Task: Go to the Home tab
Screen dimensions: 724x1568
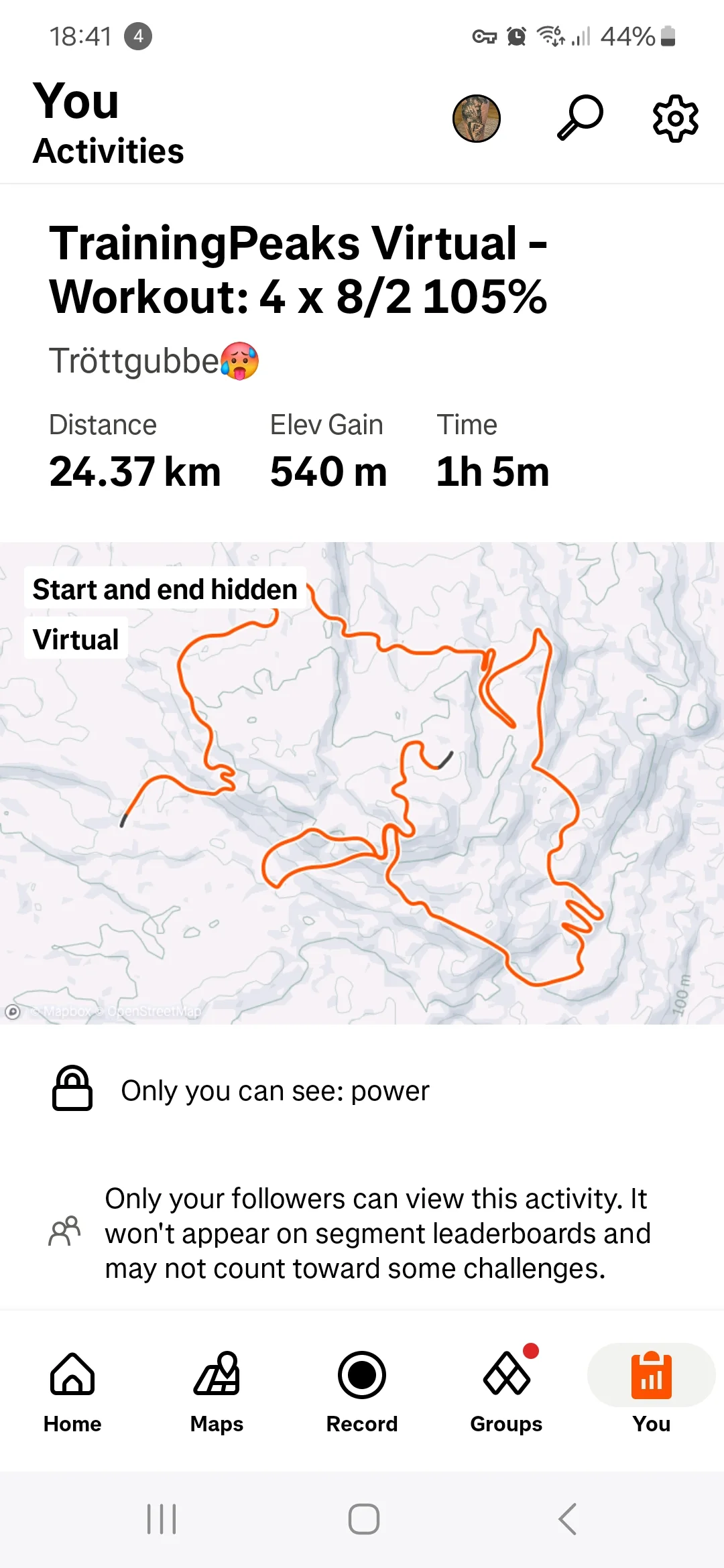Action: click(72, 1391)
